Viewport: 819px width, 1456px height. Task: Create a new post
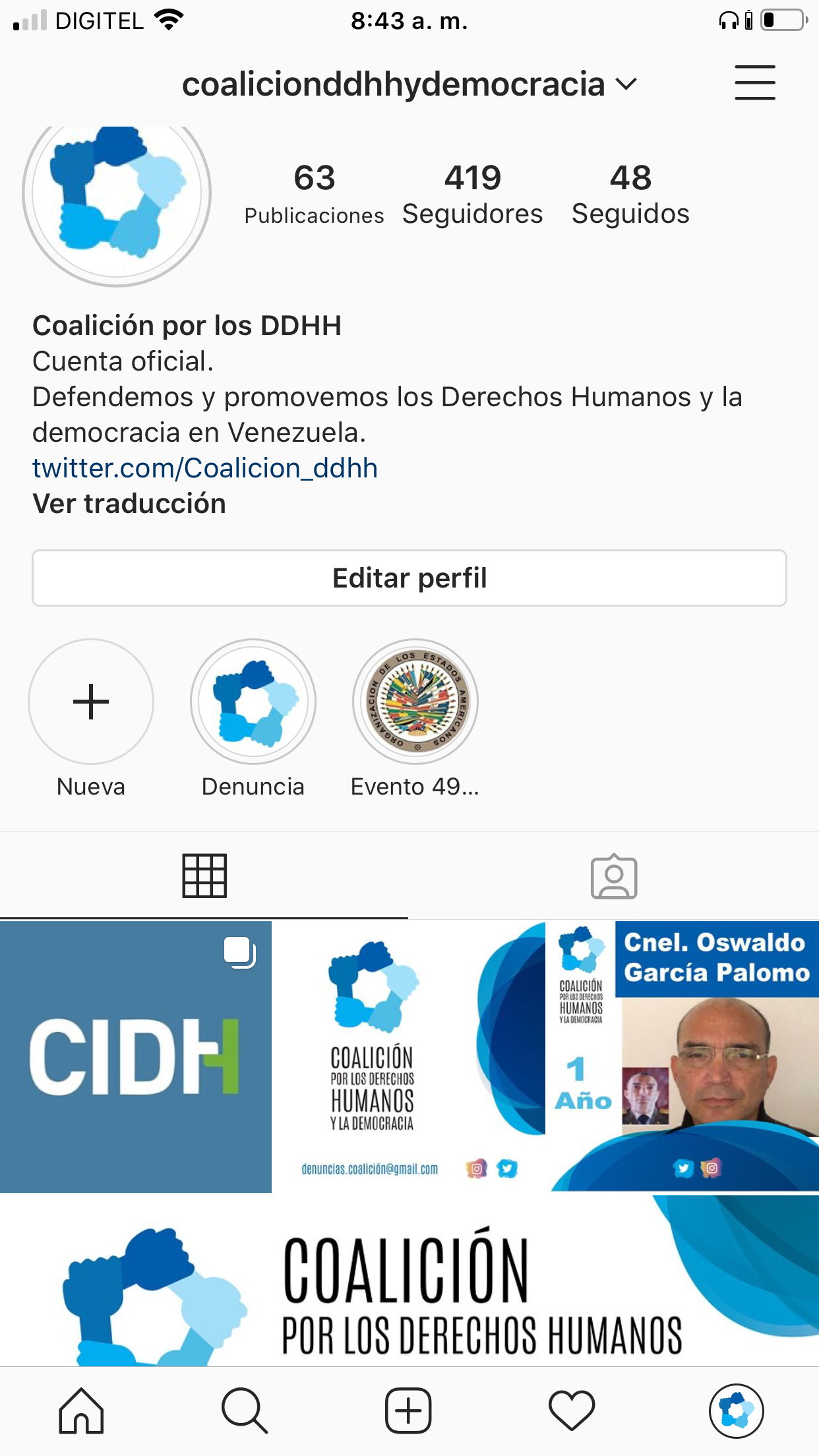pos(408,1411)
